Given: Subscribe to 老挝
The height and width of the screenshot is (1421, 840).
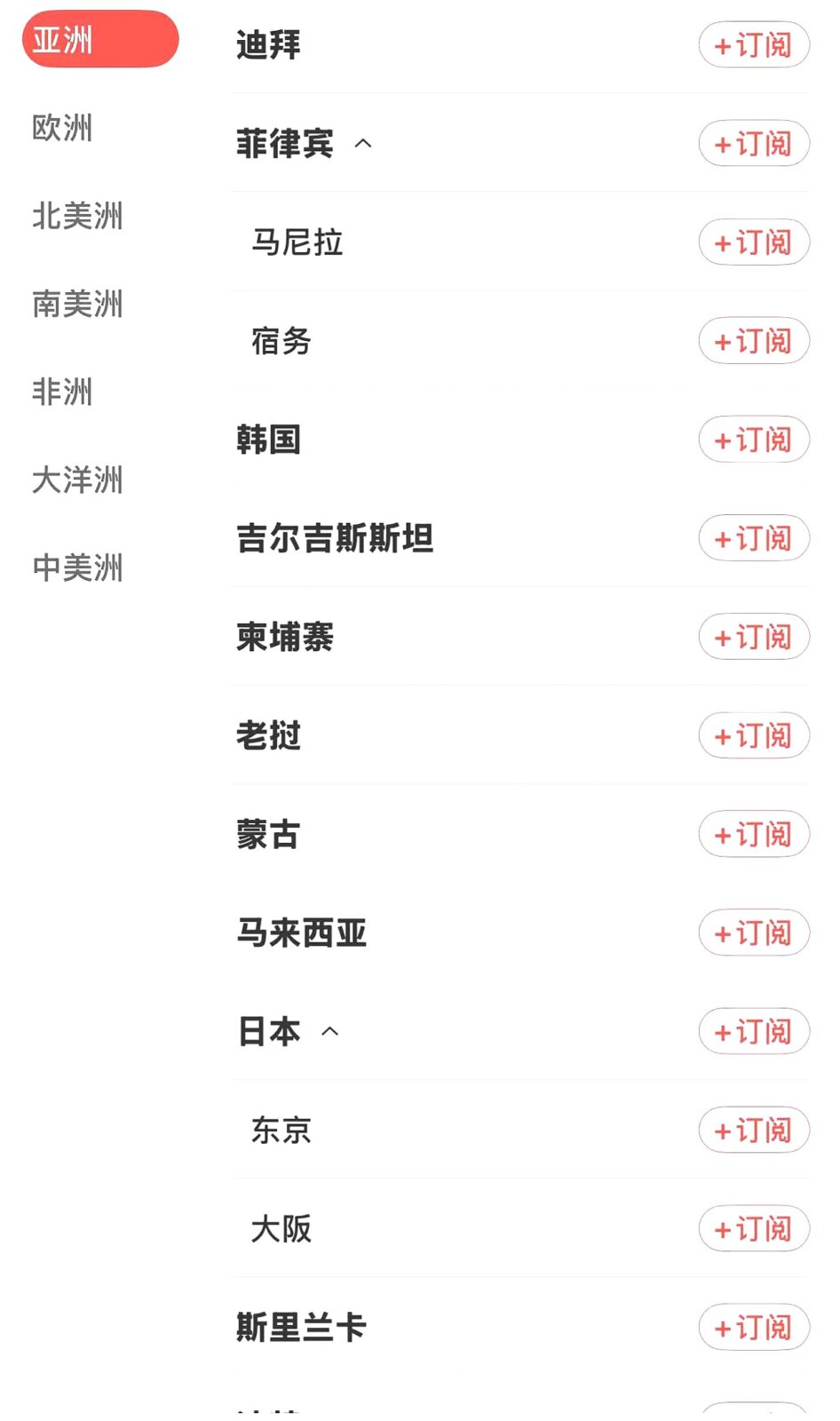Looking at the screenshot, I should (754, 735).
